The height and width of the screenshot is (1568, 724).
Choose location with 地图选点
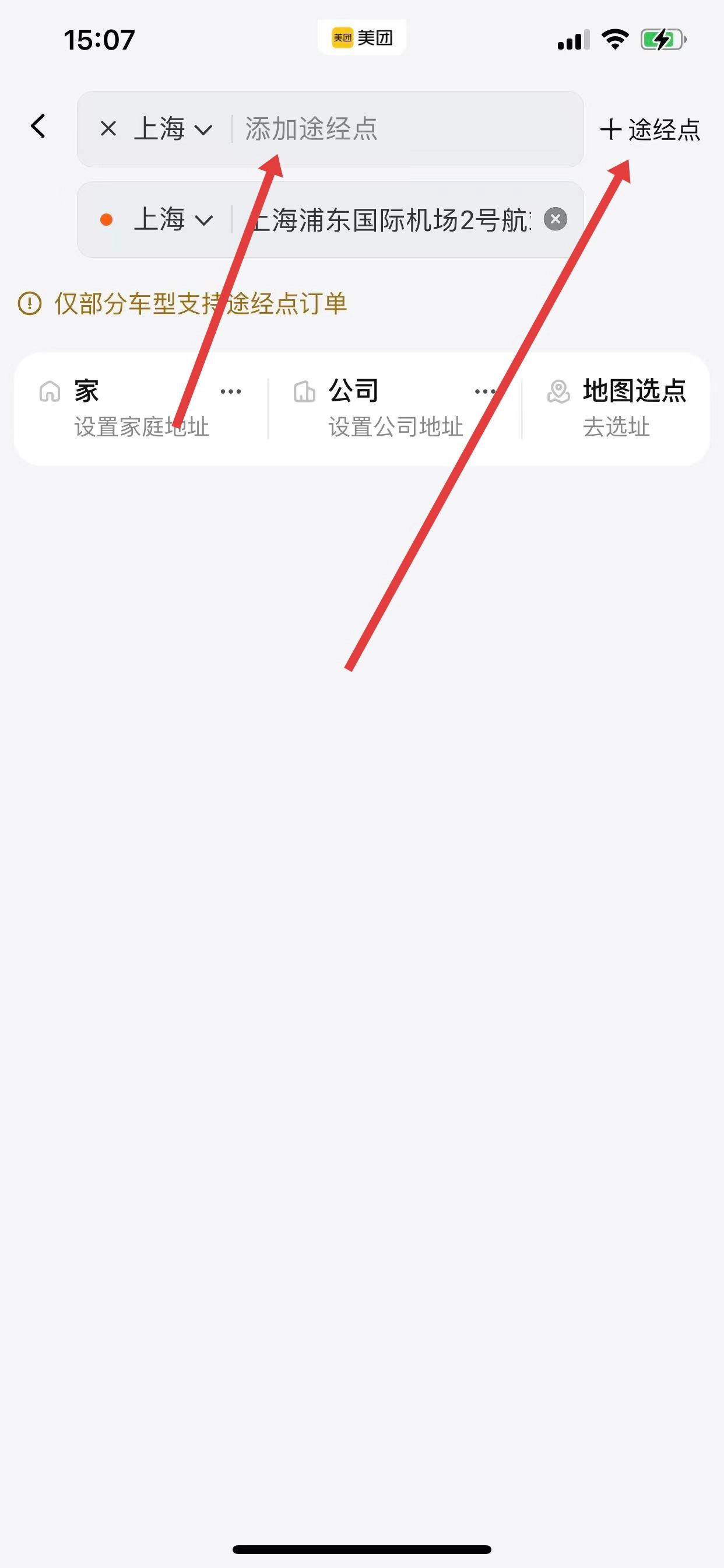click(x=617, y=408)
